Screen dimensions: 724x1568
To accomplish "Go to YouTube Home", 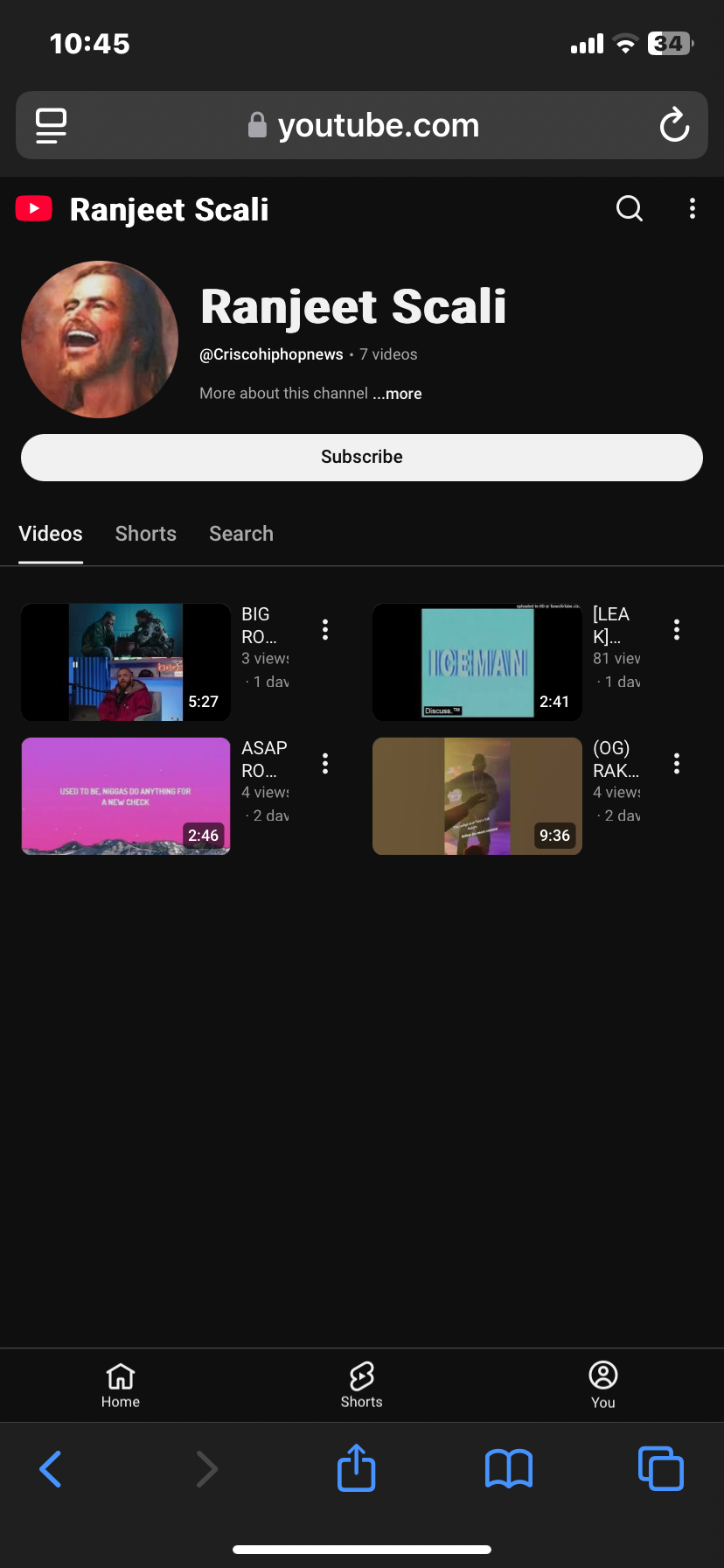I will pos(121,1385).
